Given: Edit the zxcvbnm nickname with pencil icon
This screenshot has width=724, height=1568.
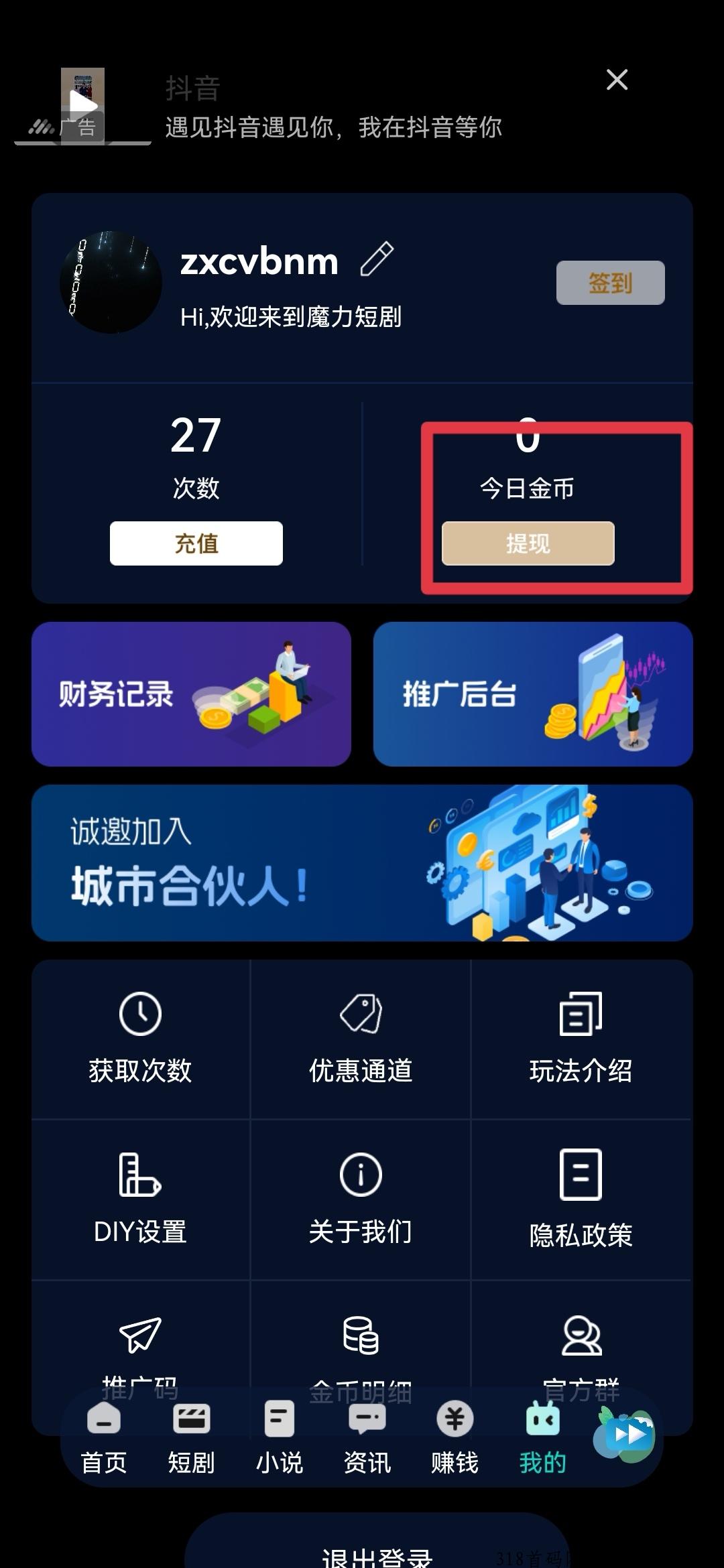Looking at the screenshot, I should pyautogui.click(x=377, y=259).
